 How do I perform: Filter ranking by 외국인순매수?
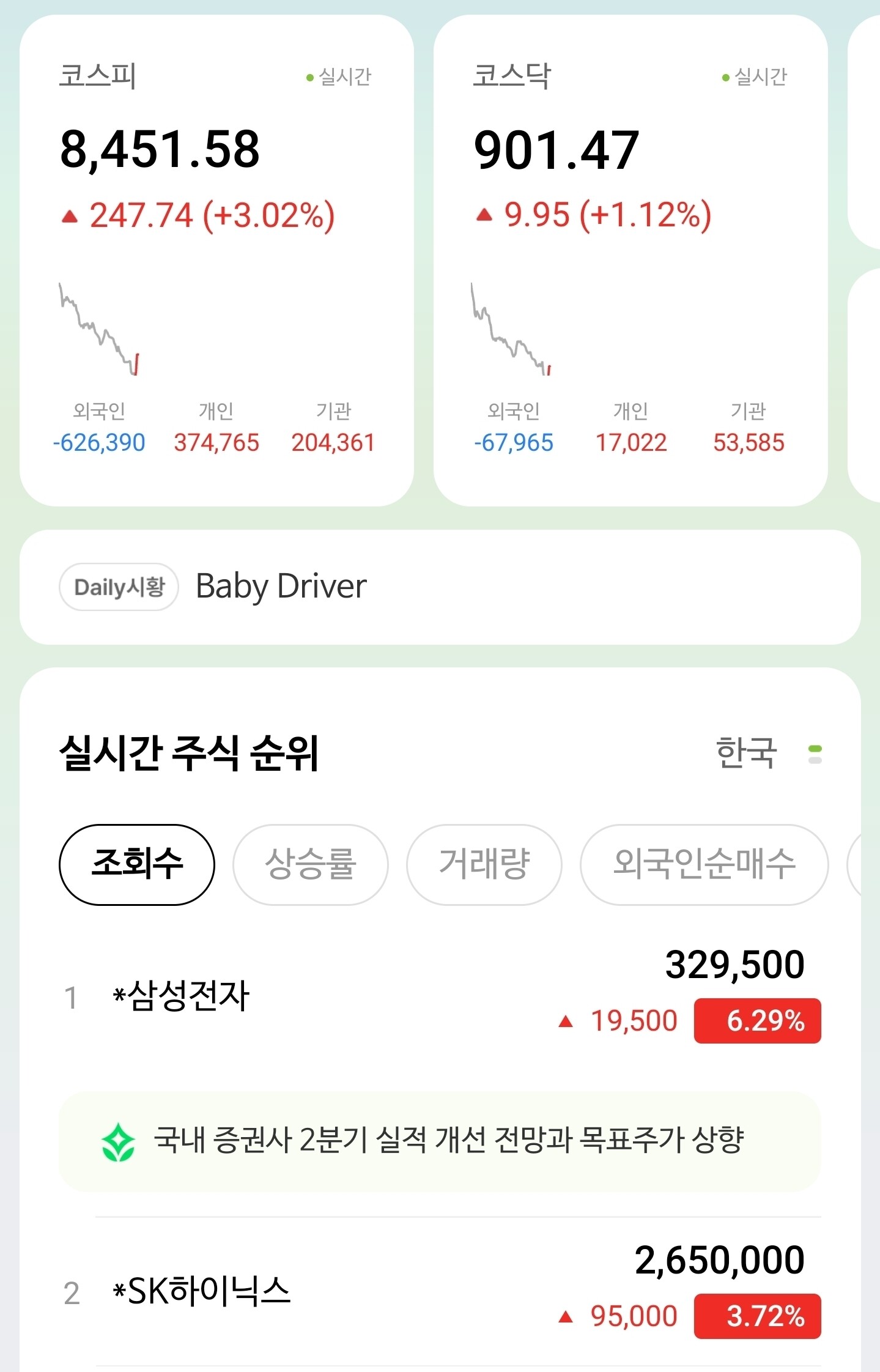pos(704,864)
